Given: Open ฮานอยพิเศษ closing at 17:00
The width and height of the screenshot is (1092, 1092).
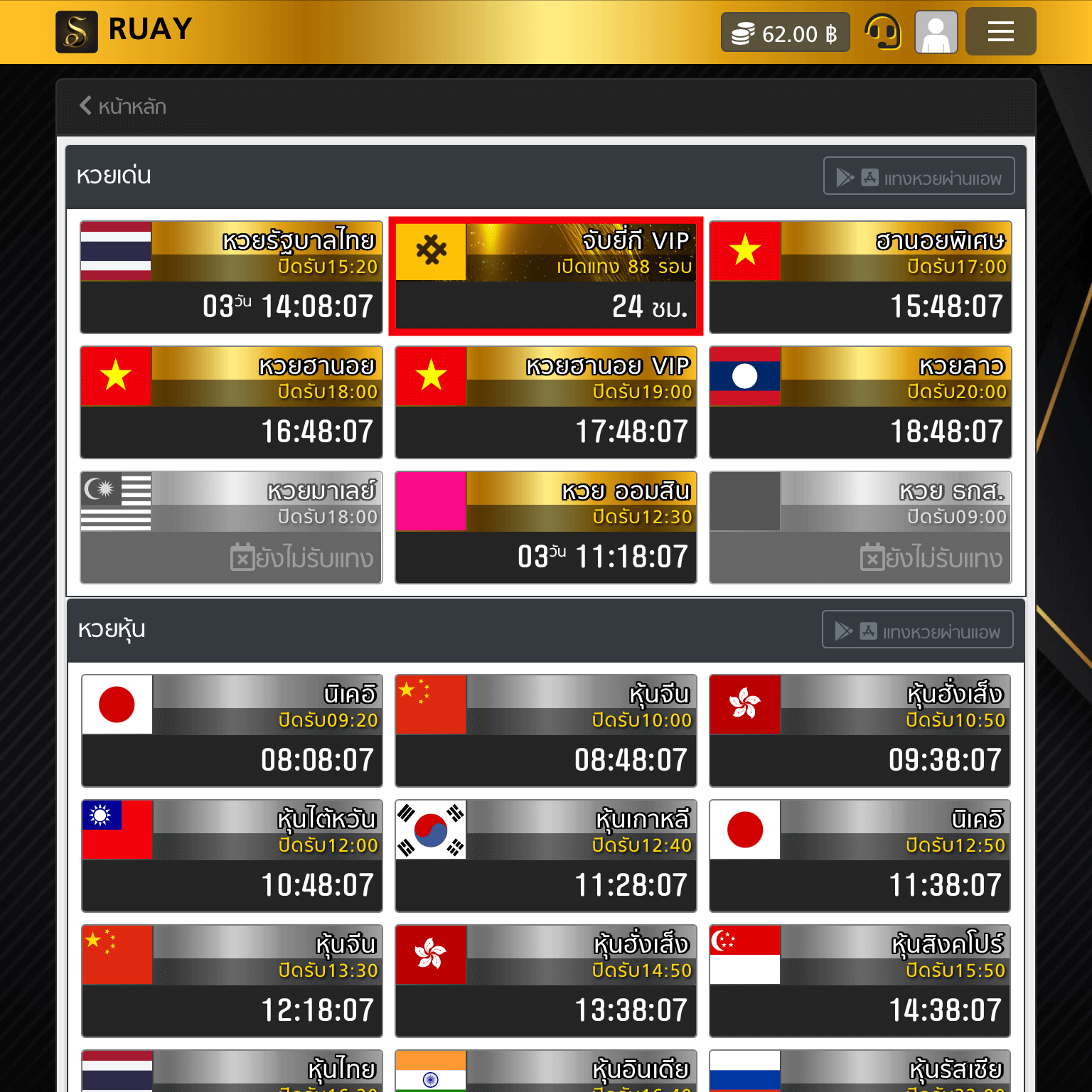Looking at the screenshot, I should (860, 277).
